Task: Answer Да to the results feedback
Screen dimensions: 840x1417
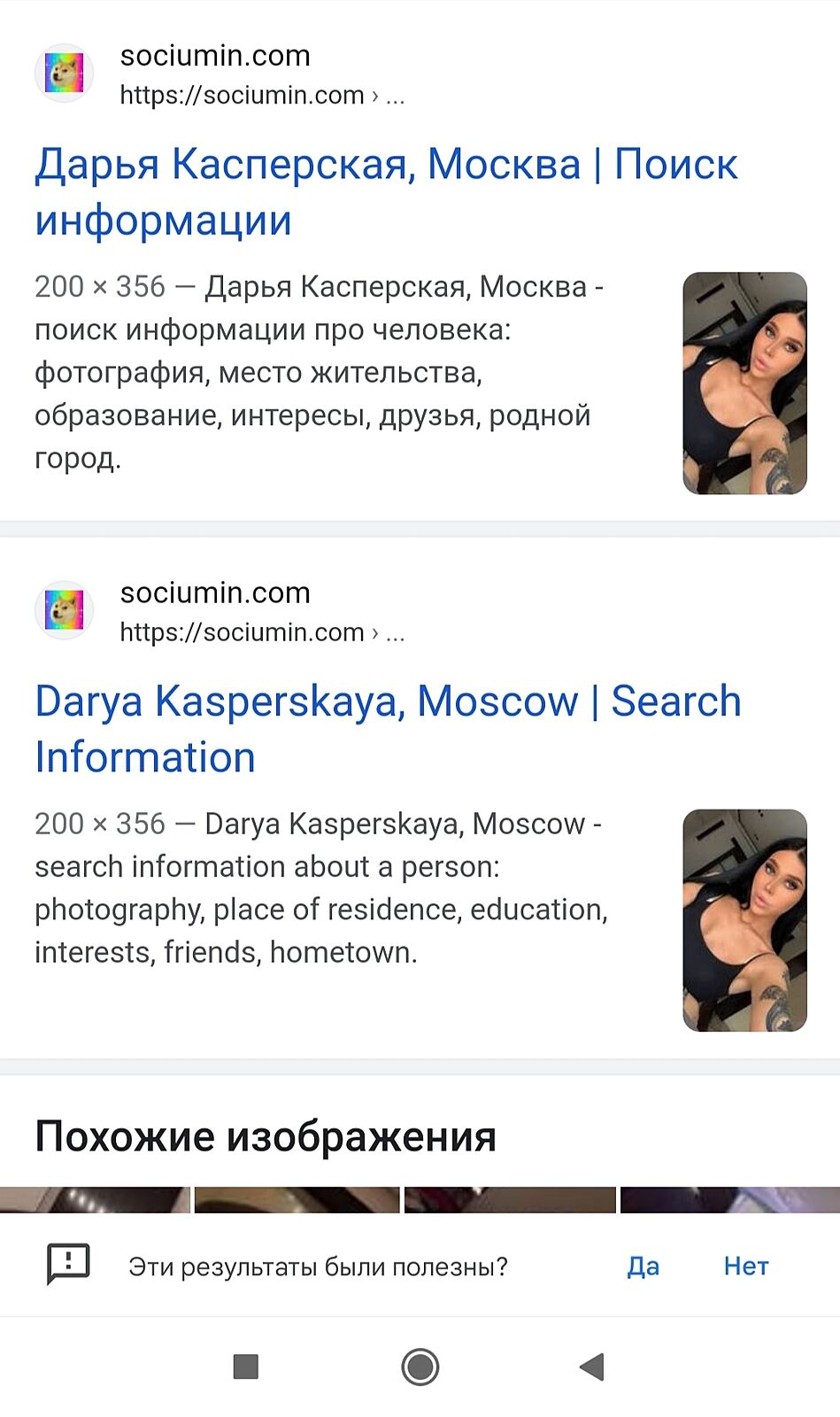Action: point(643,1266)
